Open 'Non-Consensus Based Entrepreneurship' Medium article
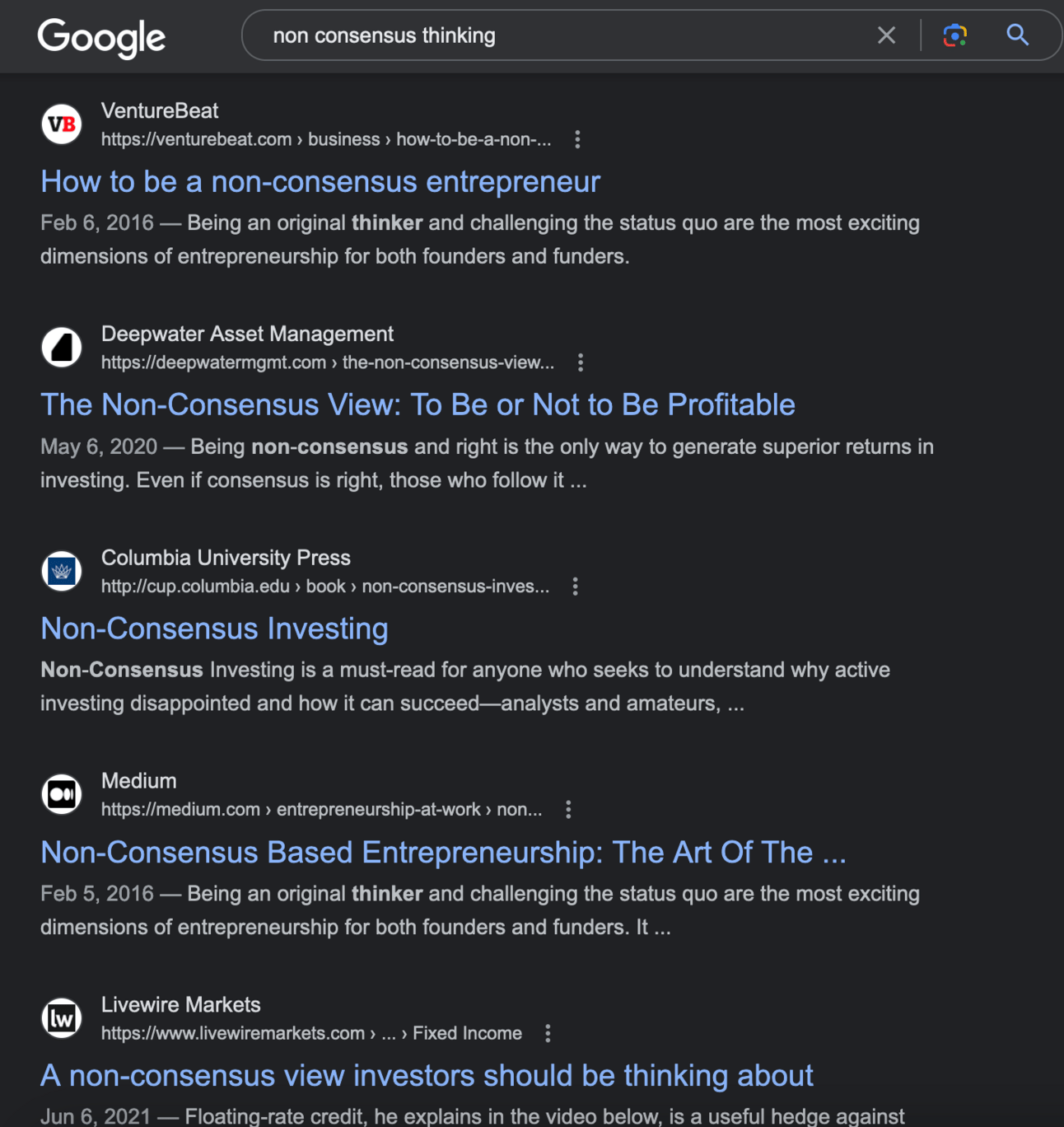The image size is (1064, 1127). [443, 853]
